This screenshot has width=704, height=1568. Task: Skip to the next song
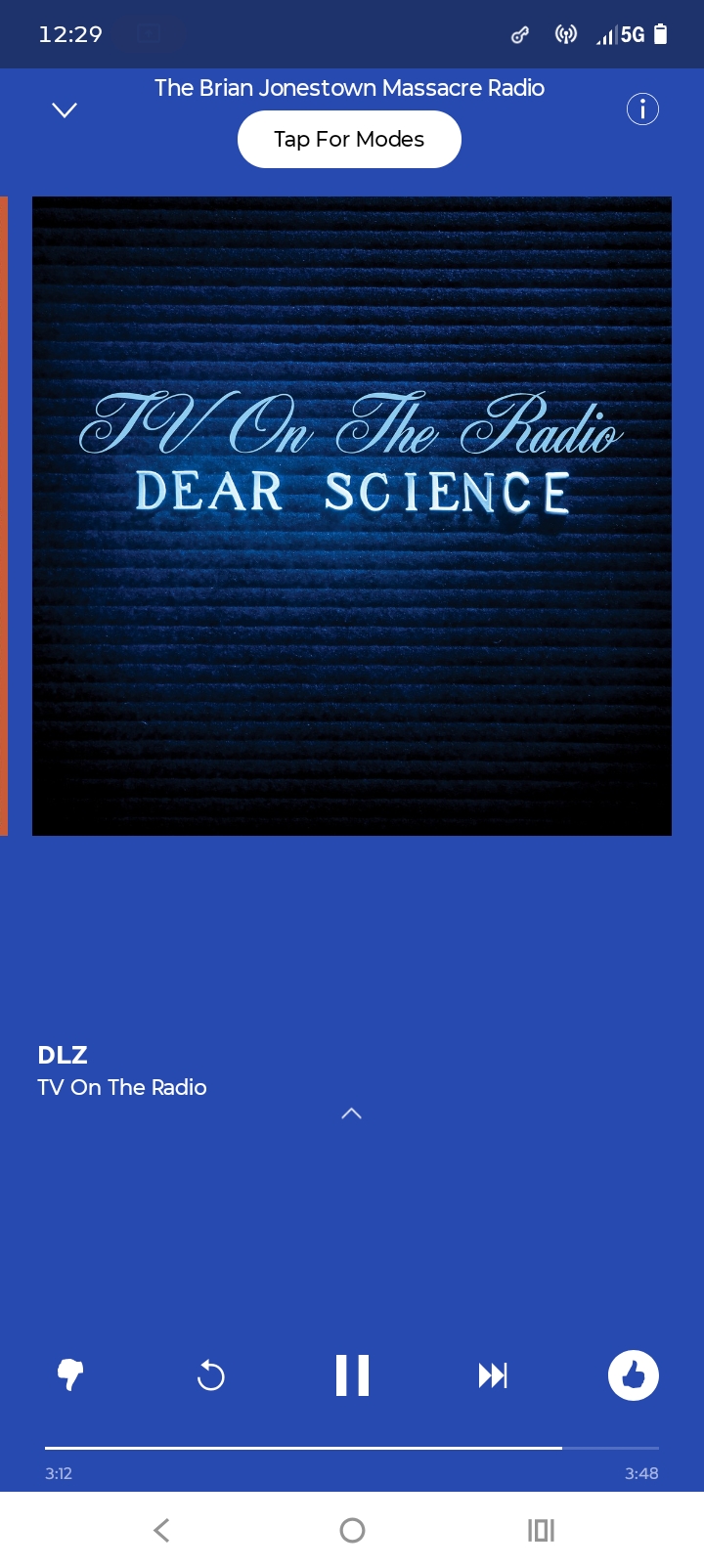pos(493,1375)
